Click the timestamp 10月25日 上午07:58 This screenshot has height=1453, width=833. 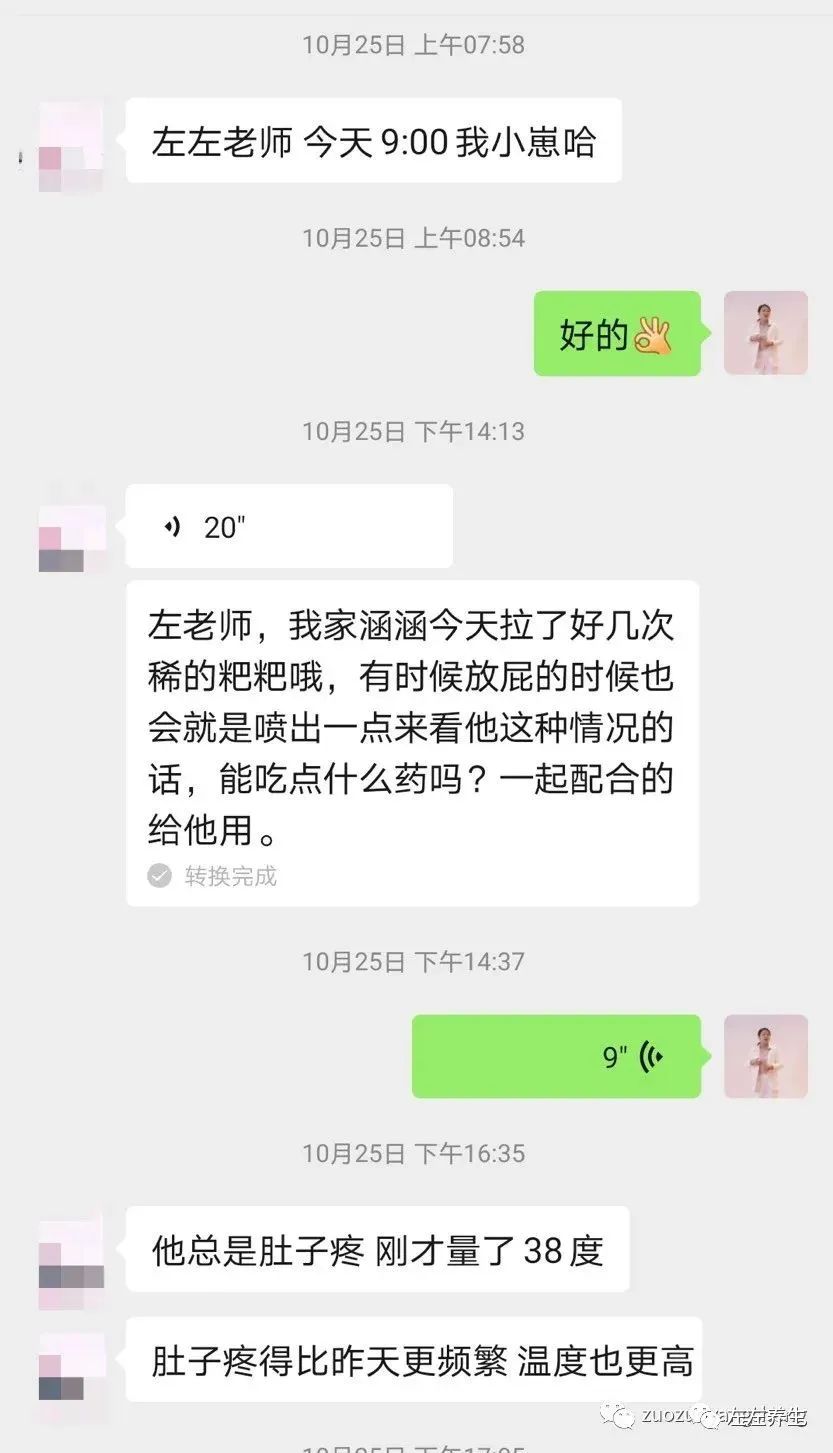pyautogui.click(x=416, y=44)
